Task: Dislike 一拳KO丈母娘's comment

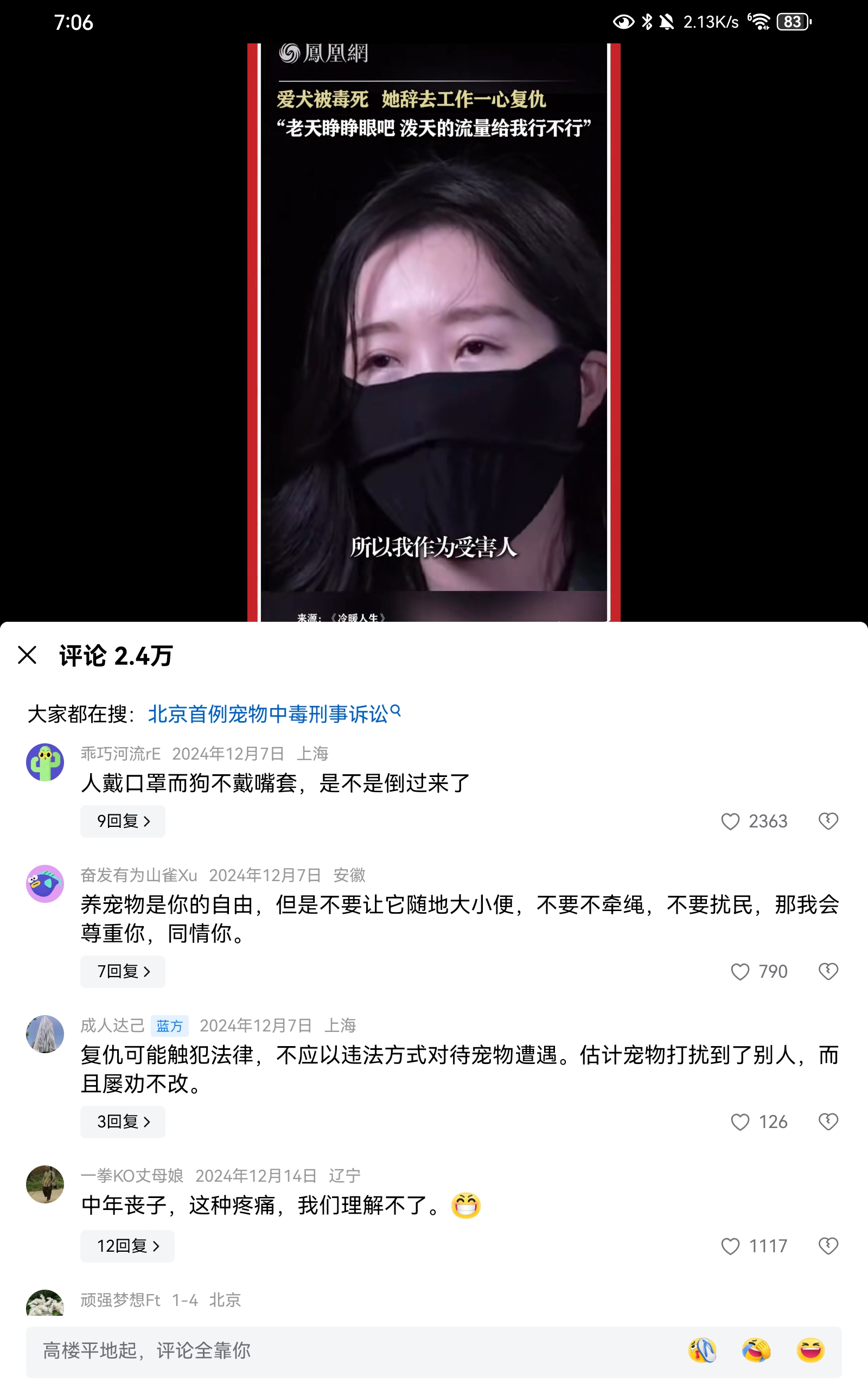Action: pos(828,1246)
